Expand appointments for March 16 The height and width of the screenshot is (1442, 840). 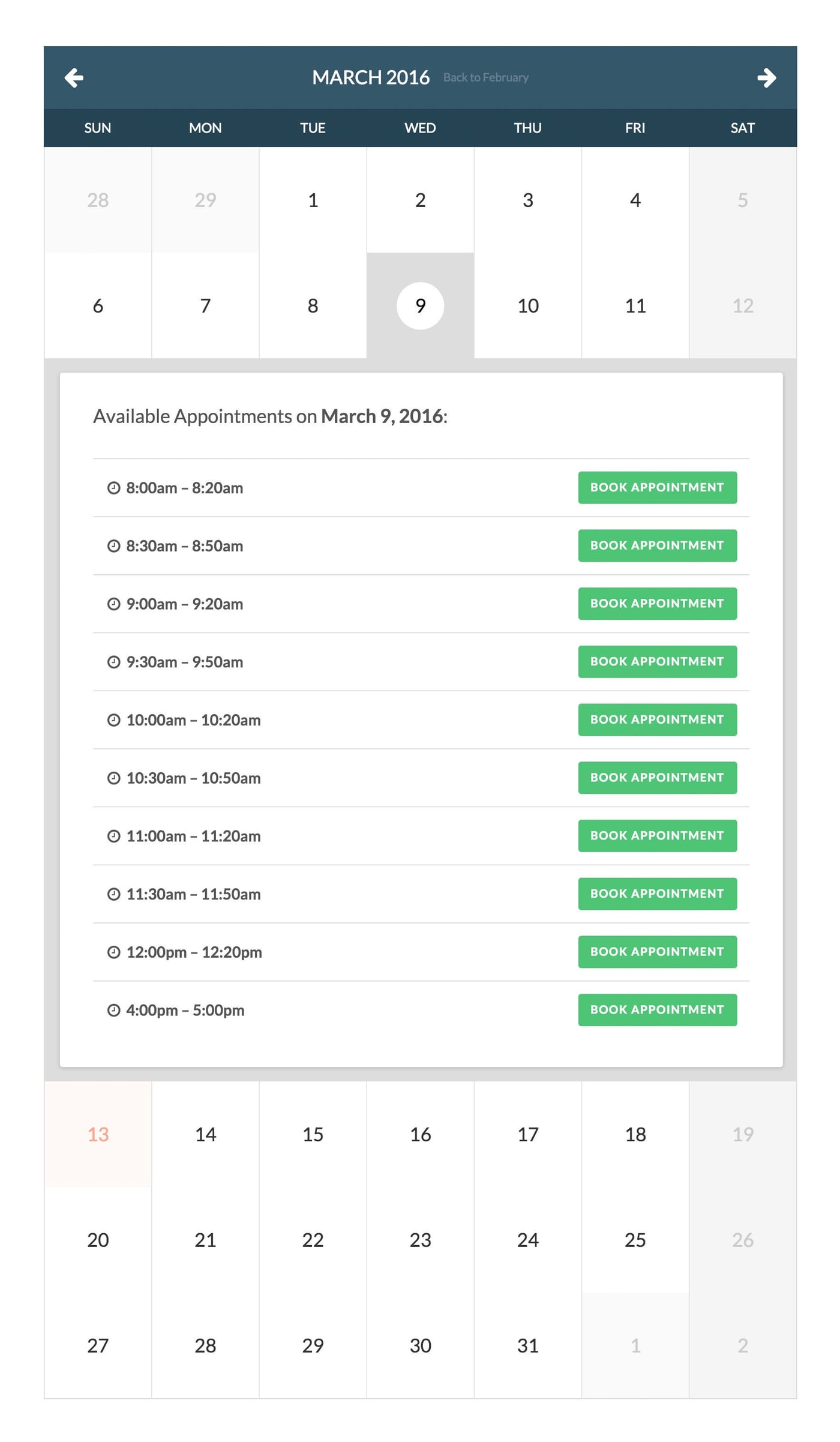point(420,1133)
